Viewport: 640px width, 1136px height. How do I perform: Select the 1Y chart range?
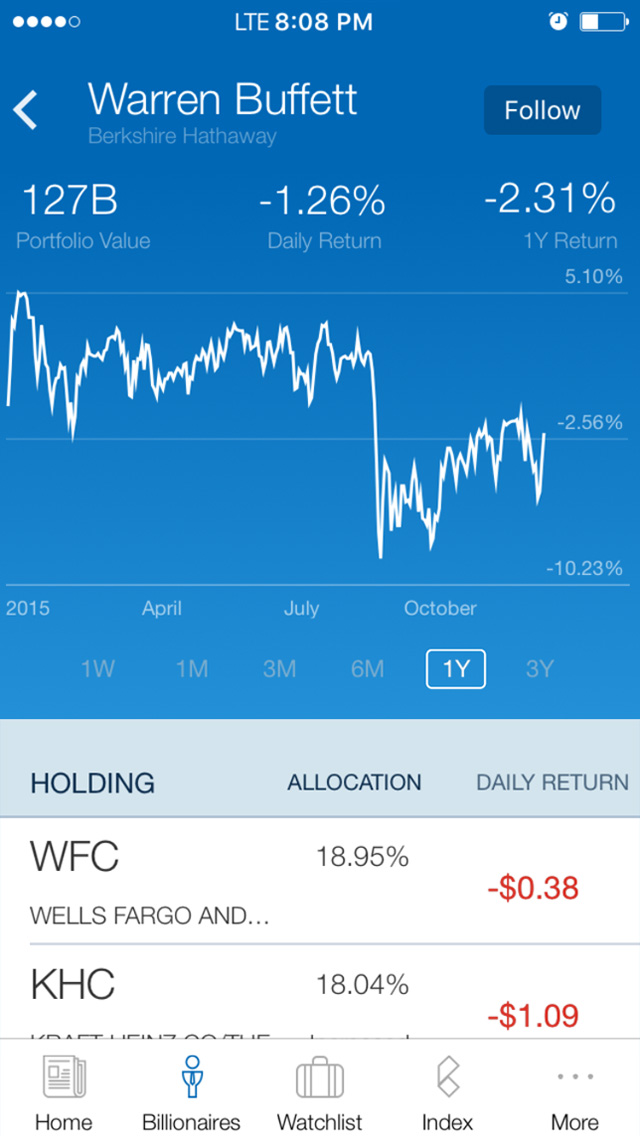point(456,669)
